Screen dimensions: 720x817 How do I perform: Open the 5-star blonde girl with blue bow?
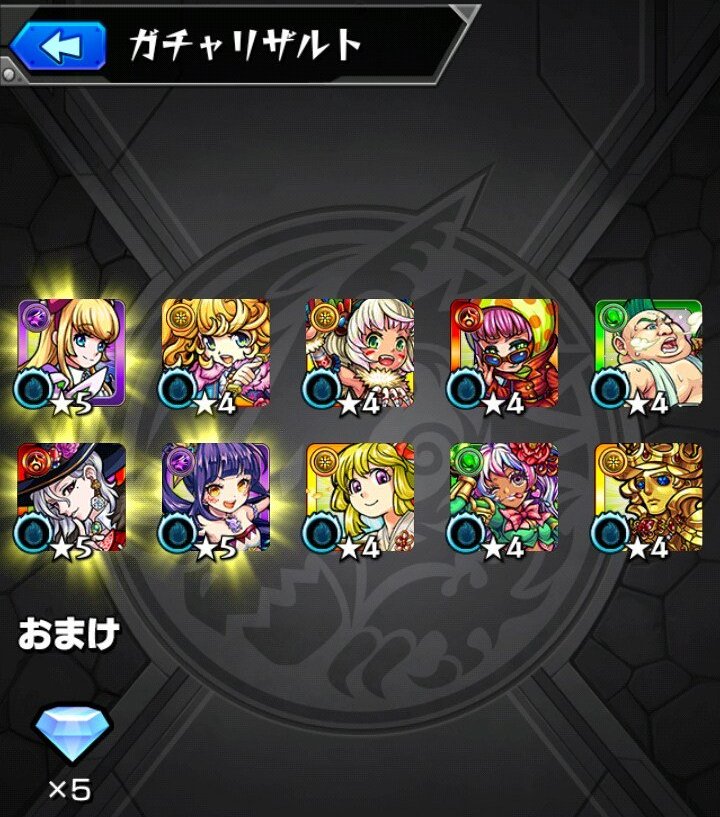(71, 354)
